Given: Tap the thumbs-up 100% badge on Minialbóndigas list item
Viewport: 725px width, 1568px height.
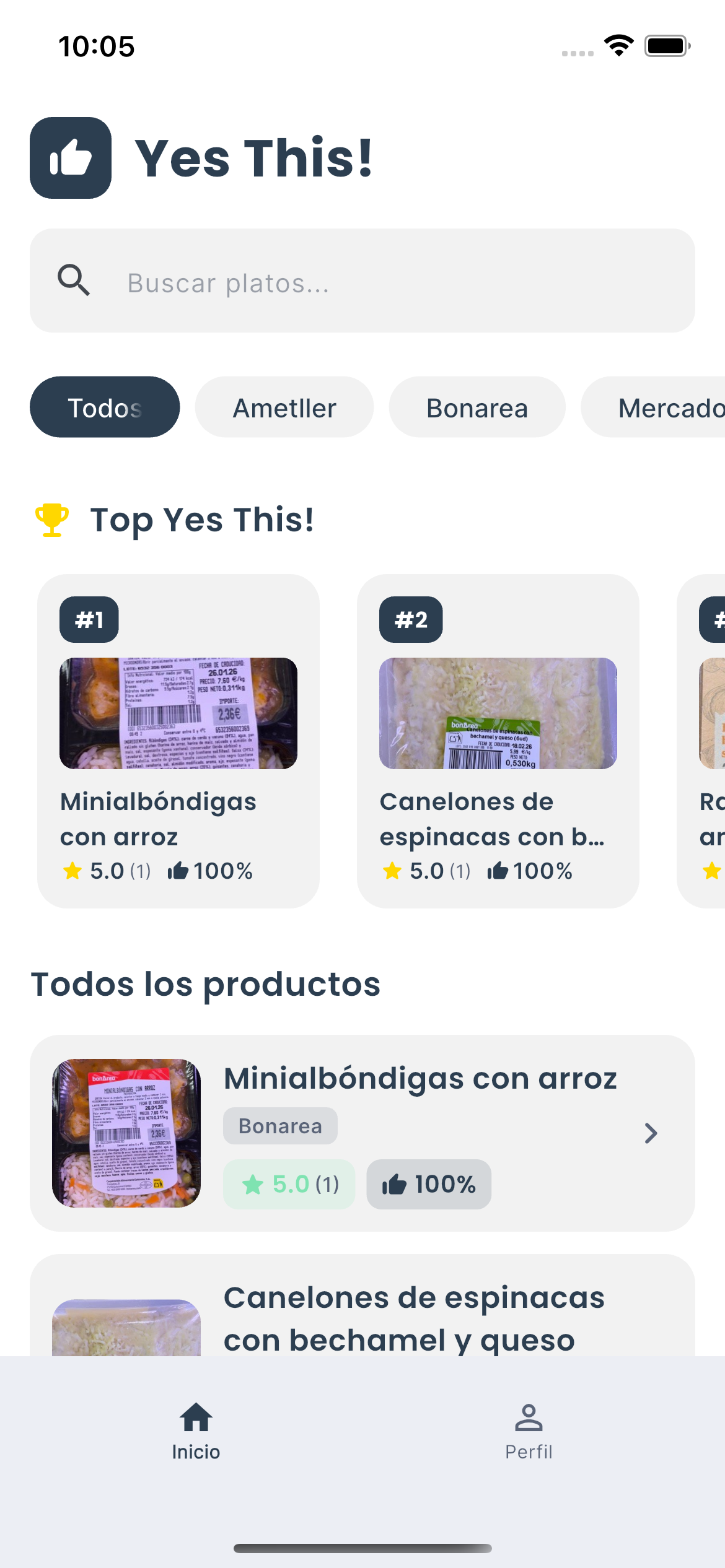Looking at the screenshot, I should 428,1184.
